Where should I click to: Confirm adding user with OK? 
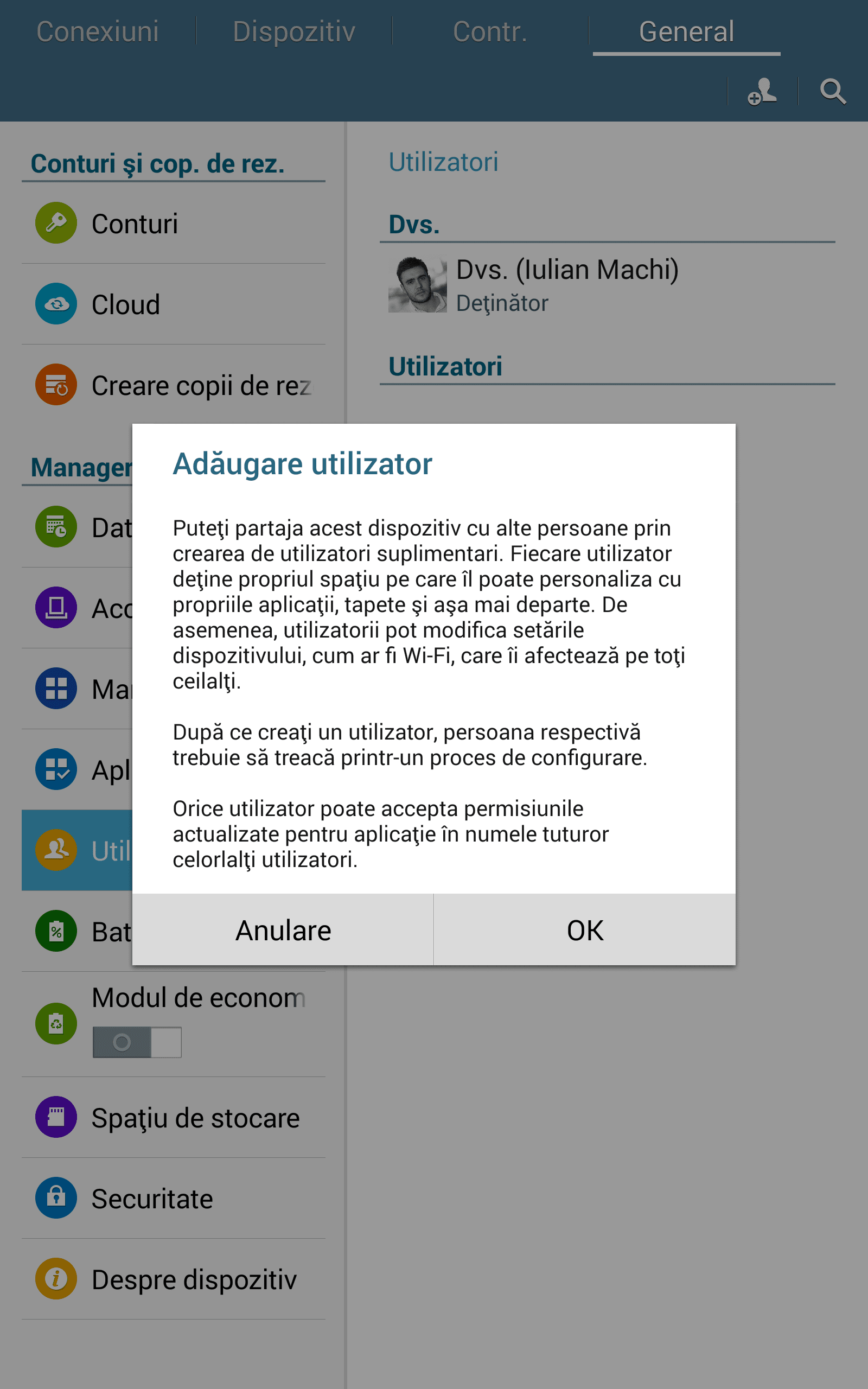[x=584, y=930]
